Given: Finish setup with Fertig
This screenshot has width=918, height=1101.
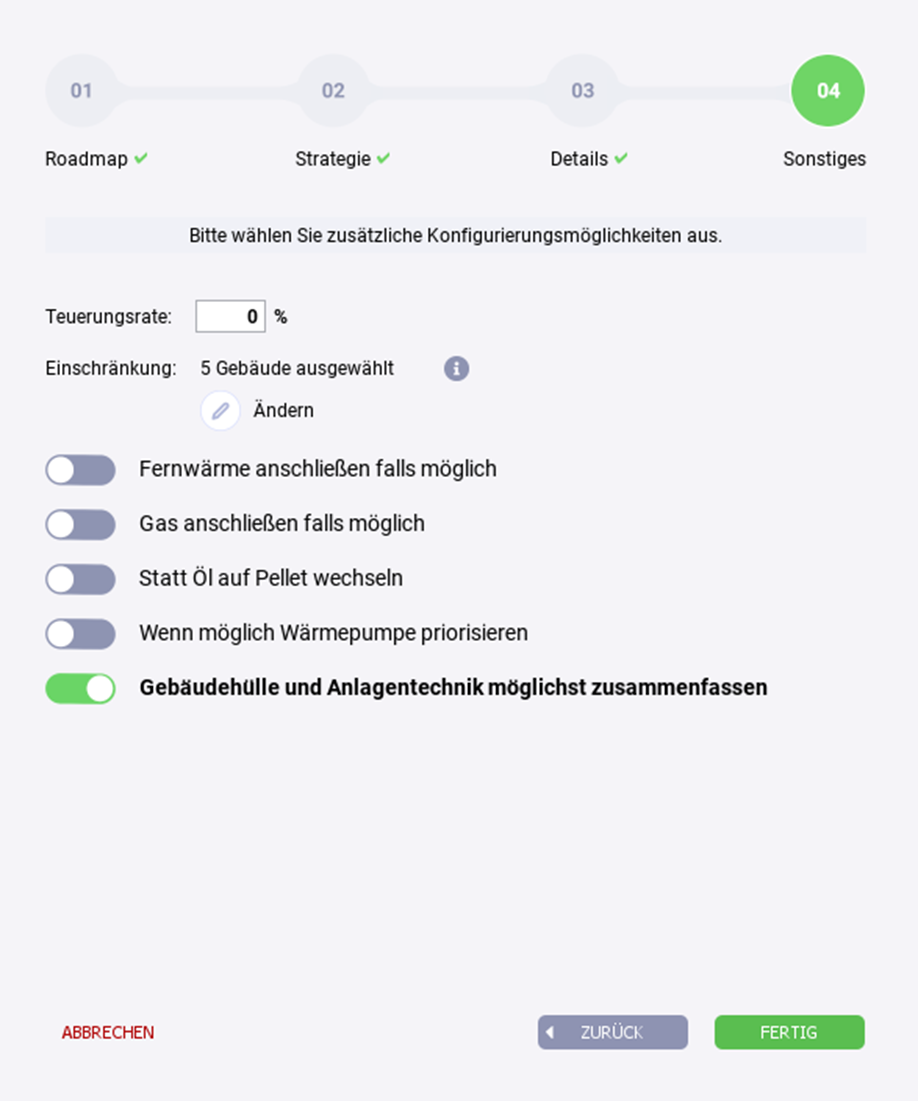Looking at the screenshot, I should point(789,1033).
